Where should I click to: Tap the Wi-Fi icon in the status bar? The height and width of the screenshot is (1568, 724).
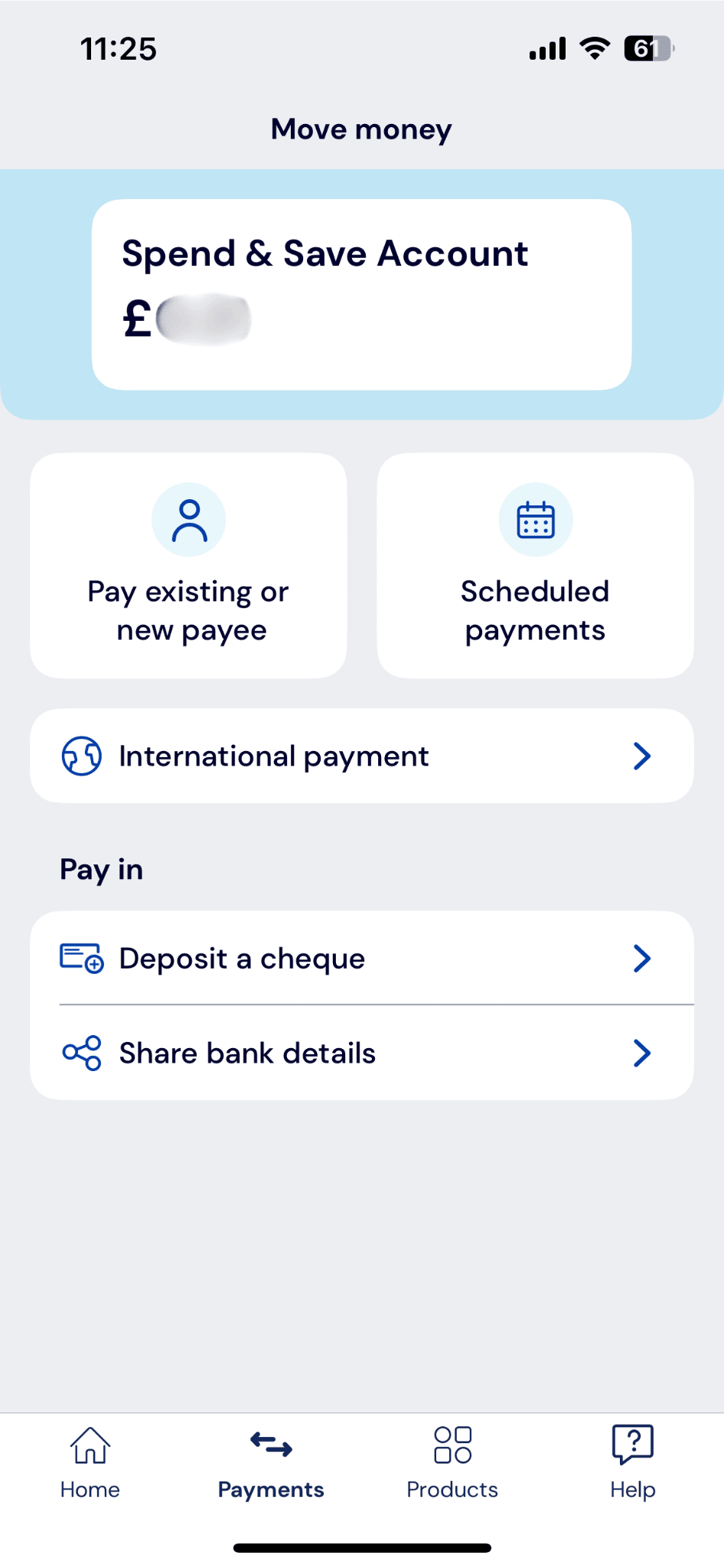pyautogui.click(x=596, y=47)
